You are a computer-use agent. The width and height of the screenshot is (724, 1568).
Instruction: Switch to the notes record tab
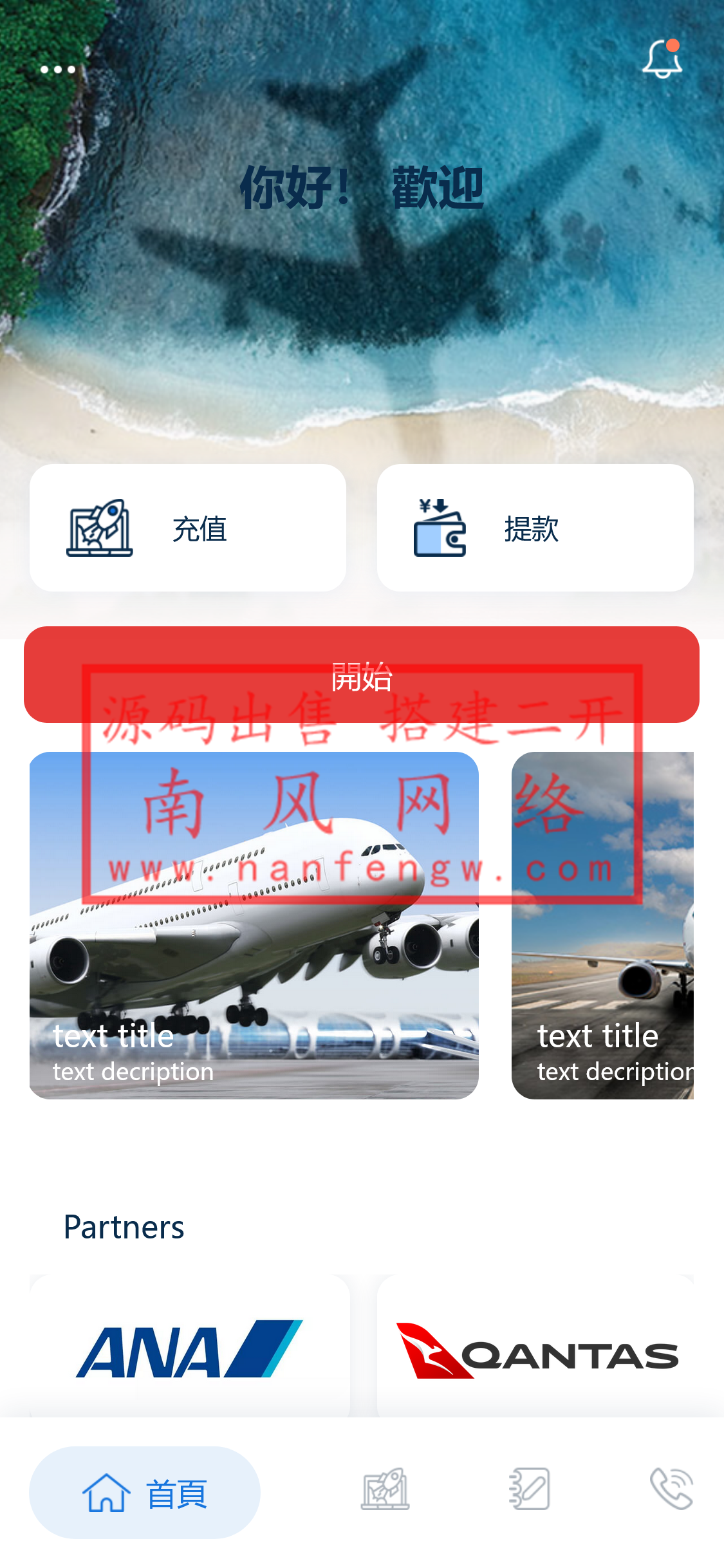(529, 1489)
